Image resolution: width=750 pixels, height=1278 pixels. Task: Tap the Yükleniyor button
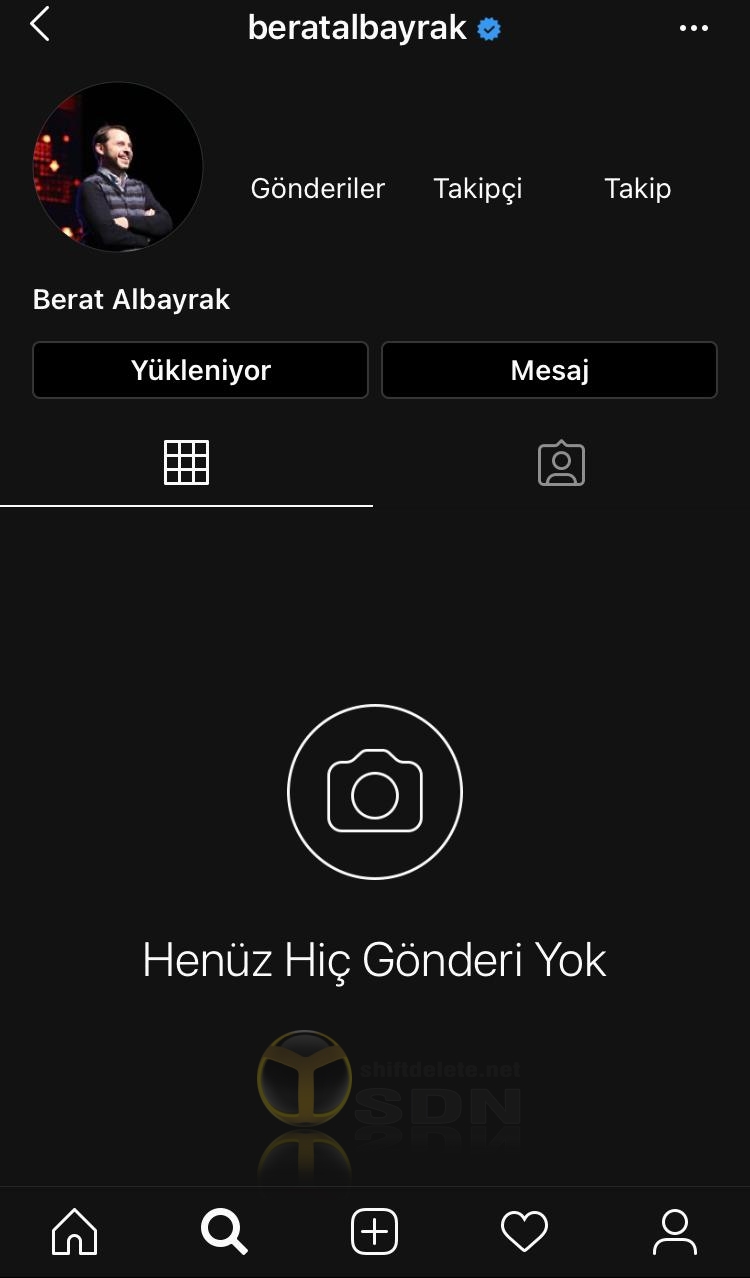200,370
